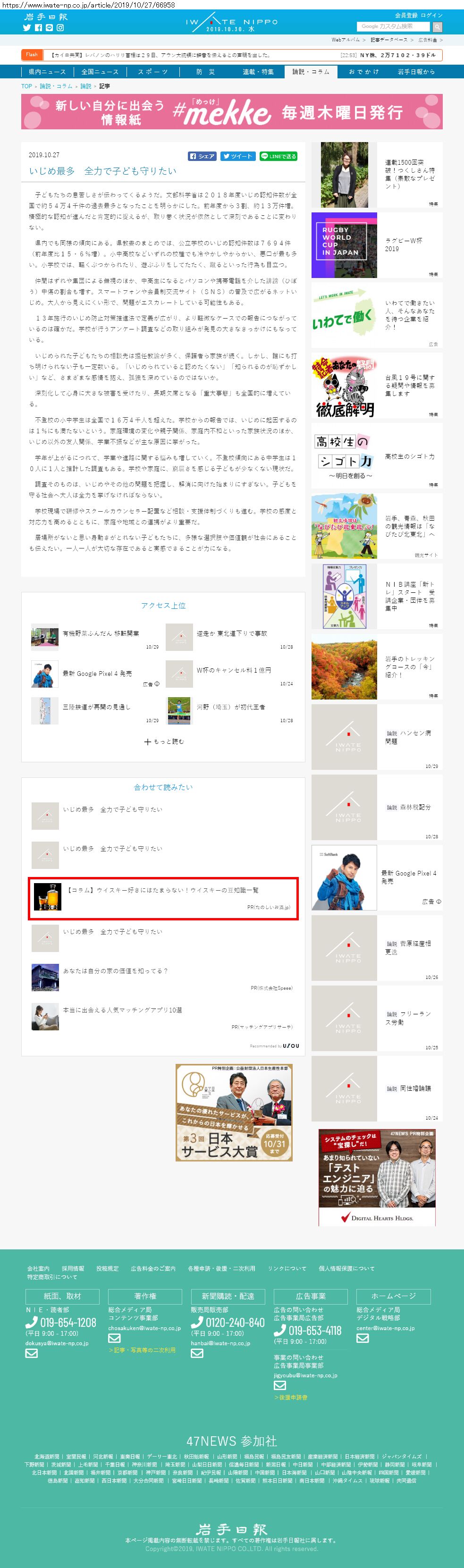Share the article via シェア button

pos(202,156)
